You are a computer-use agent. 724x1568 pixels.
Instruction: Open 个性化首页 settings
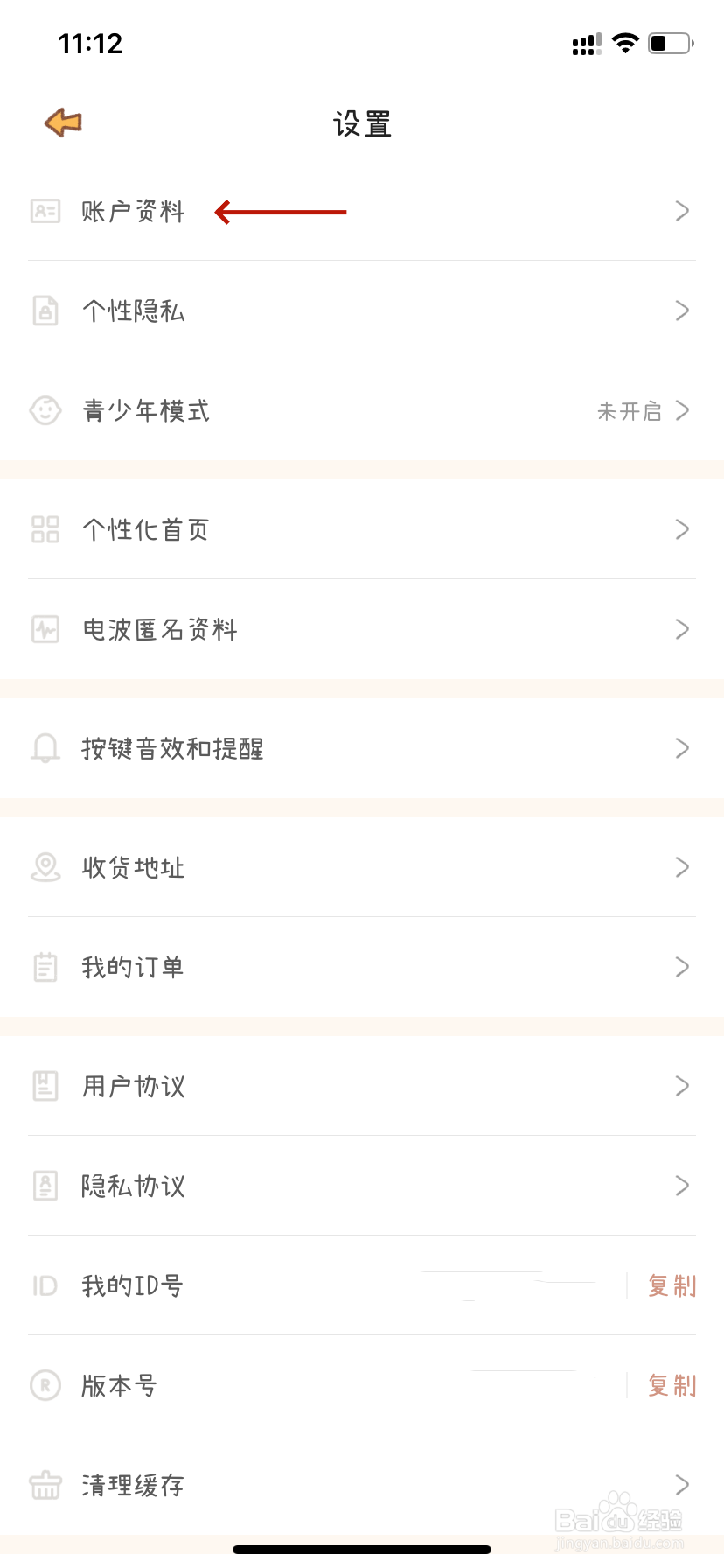pyautogui.click(x=362, y=529)
